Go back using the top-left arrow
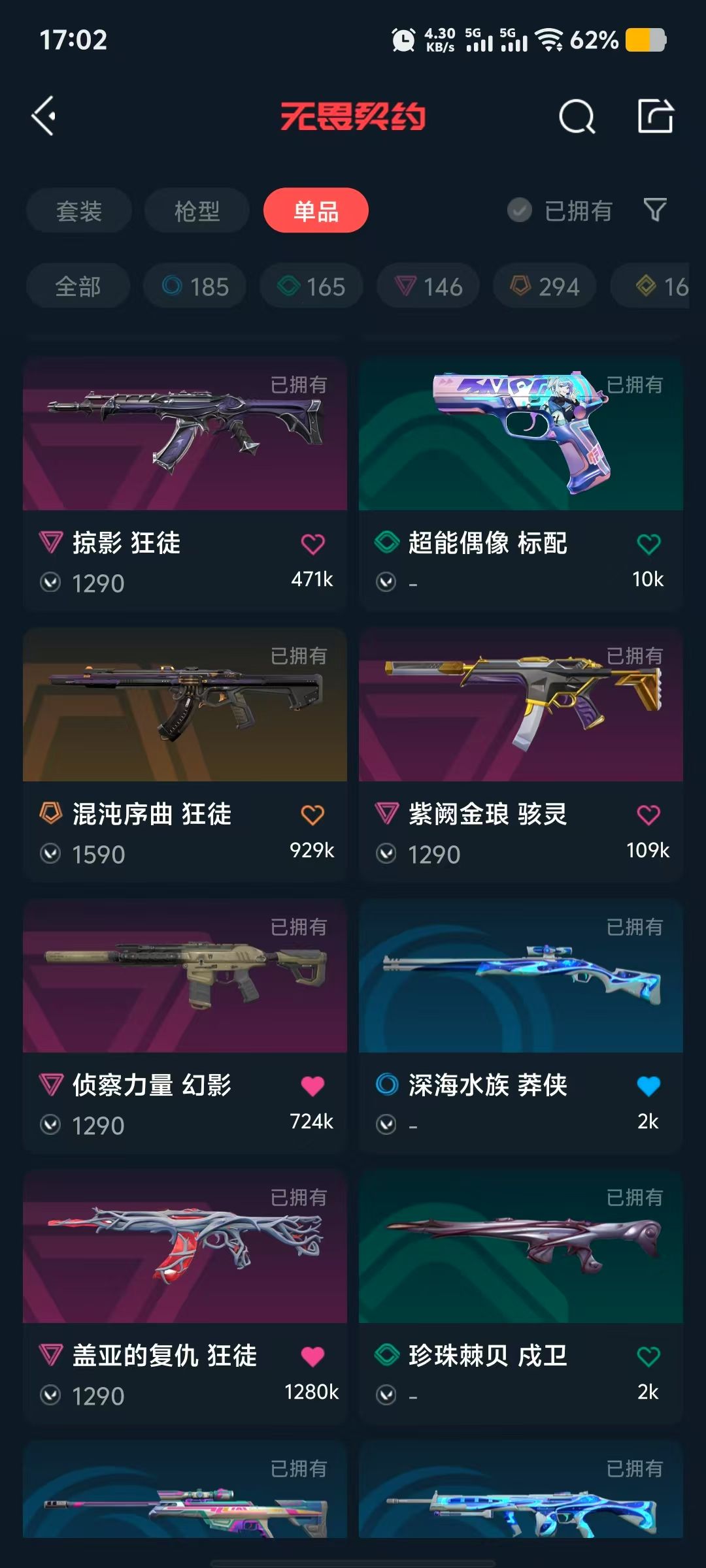 pyautogui.click(x=44, y=116)
